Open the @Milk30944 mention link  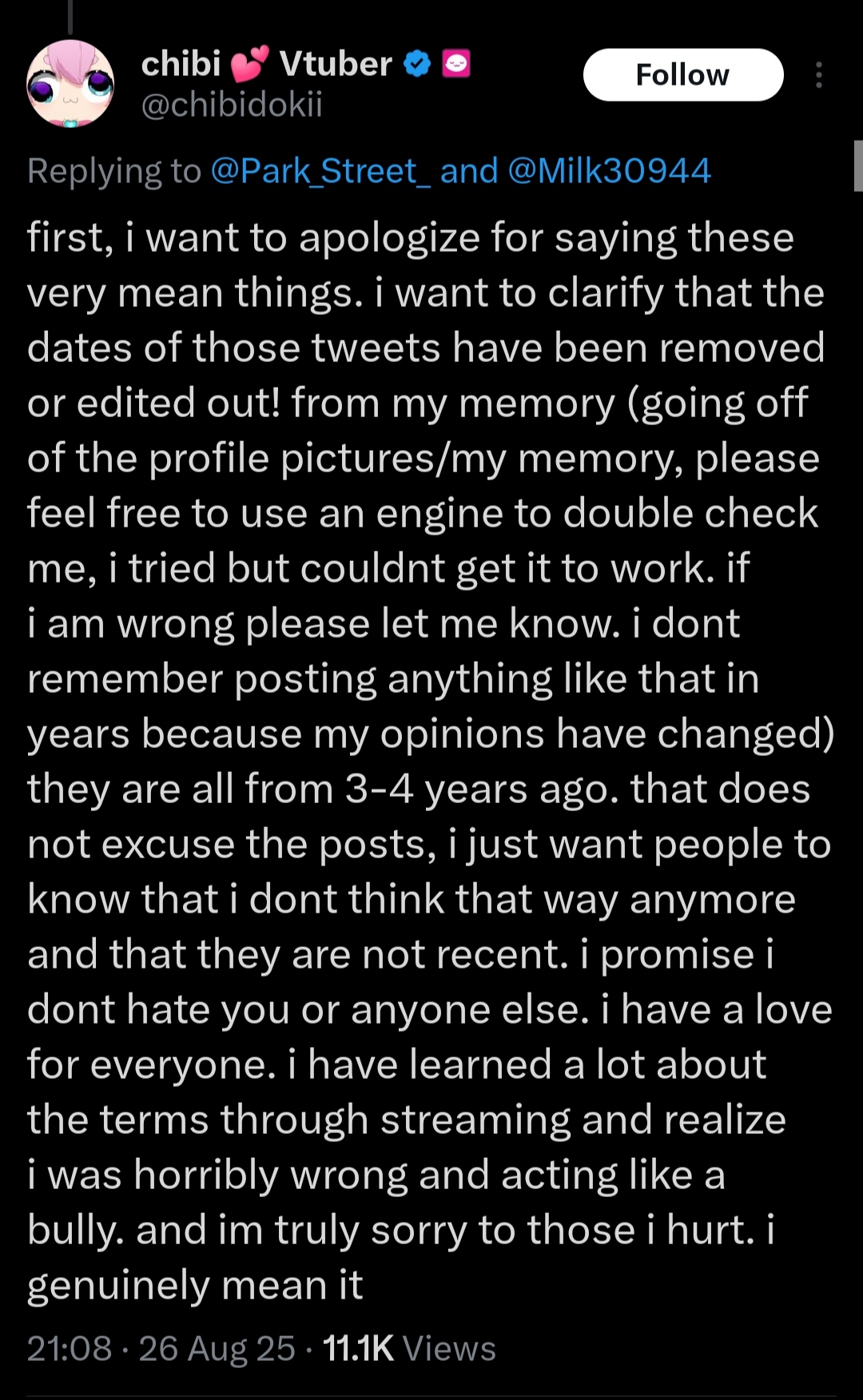pyautogui.click(x=609, y=171)
